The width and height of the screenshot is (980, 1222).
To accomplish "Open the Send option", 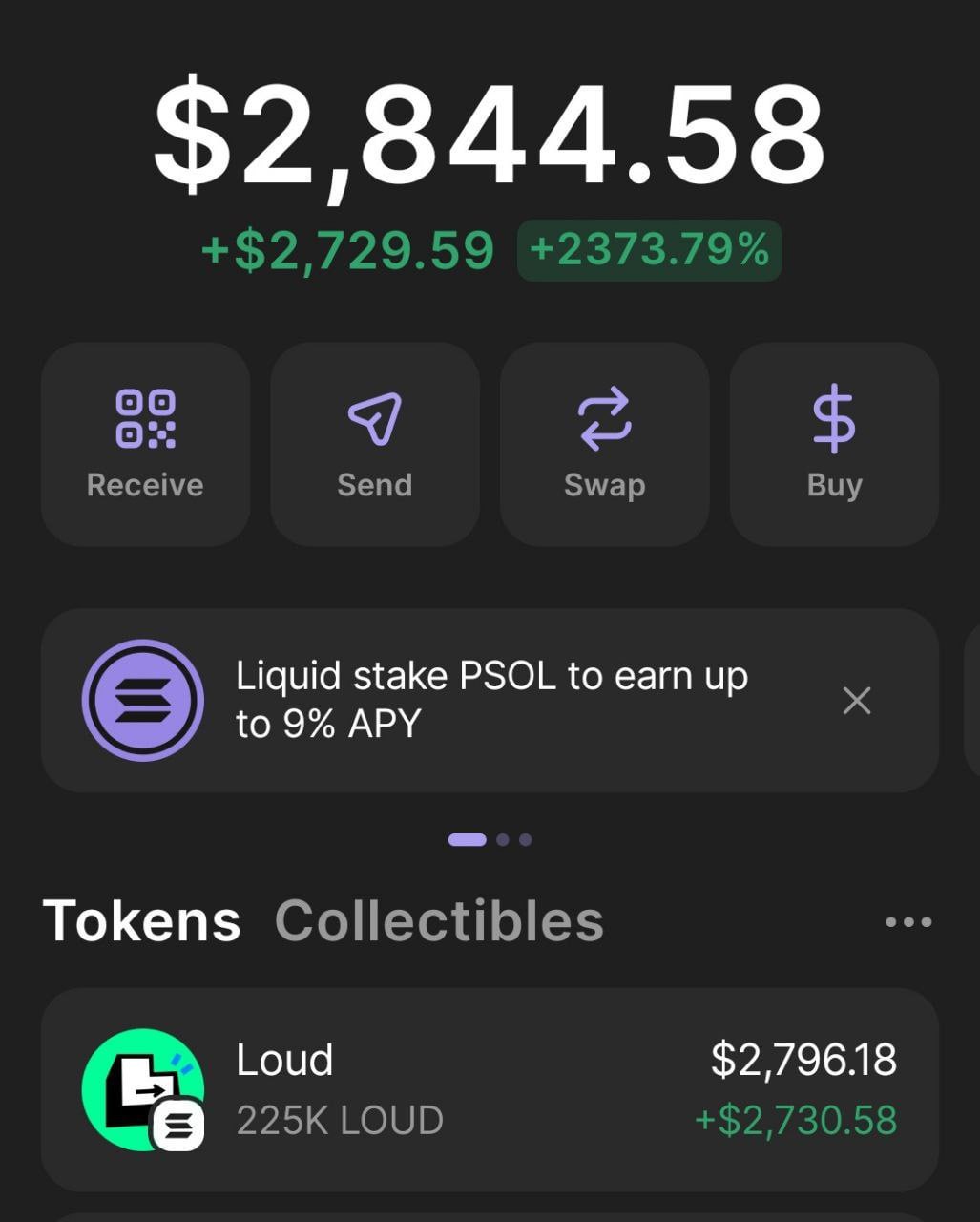I will (x=375, y=444).
